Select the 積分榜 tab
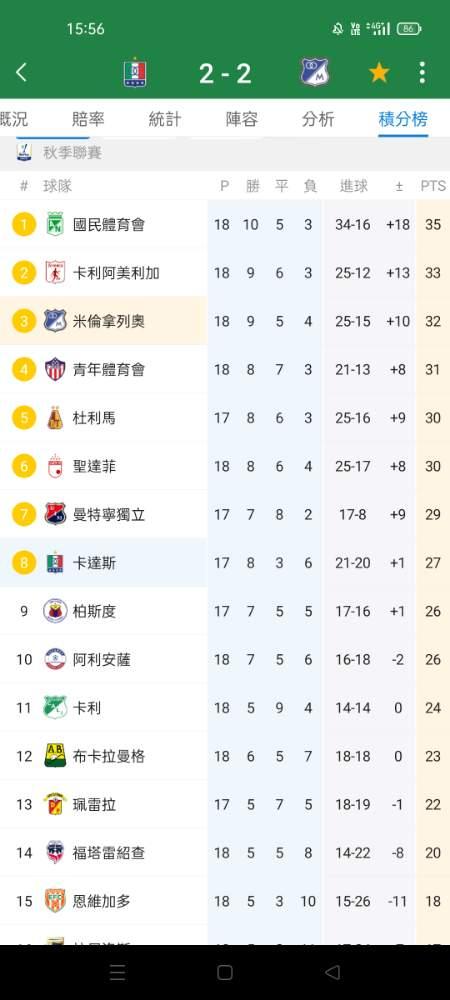Image resolution: width=450 pixels, height=1000 pixels. coord(403,119)
